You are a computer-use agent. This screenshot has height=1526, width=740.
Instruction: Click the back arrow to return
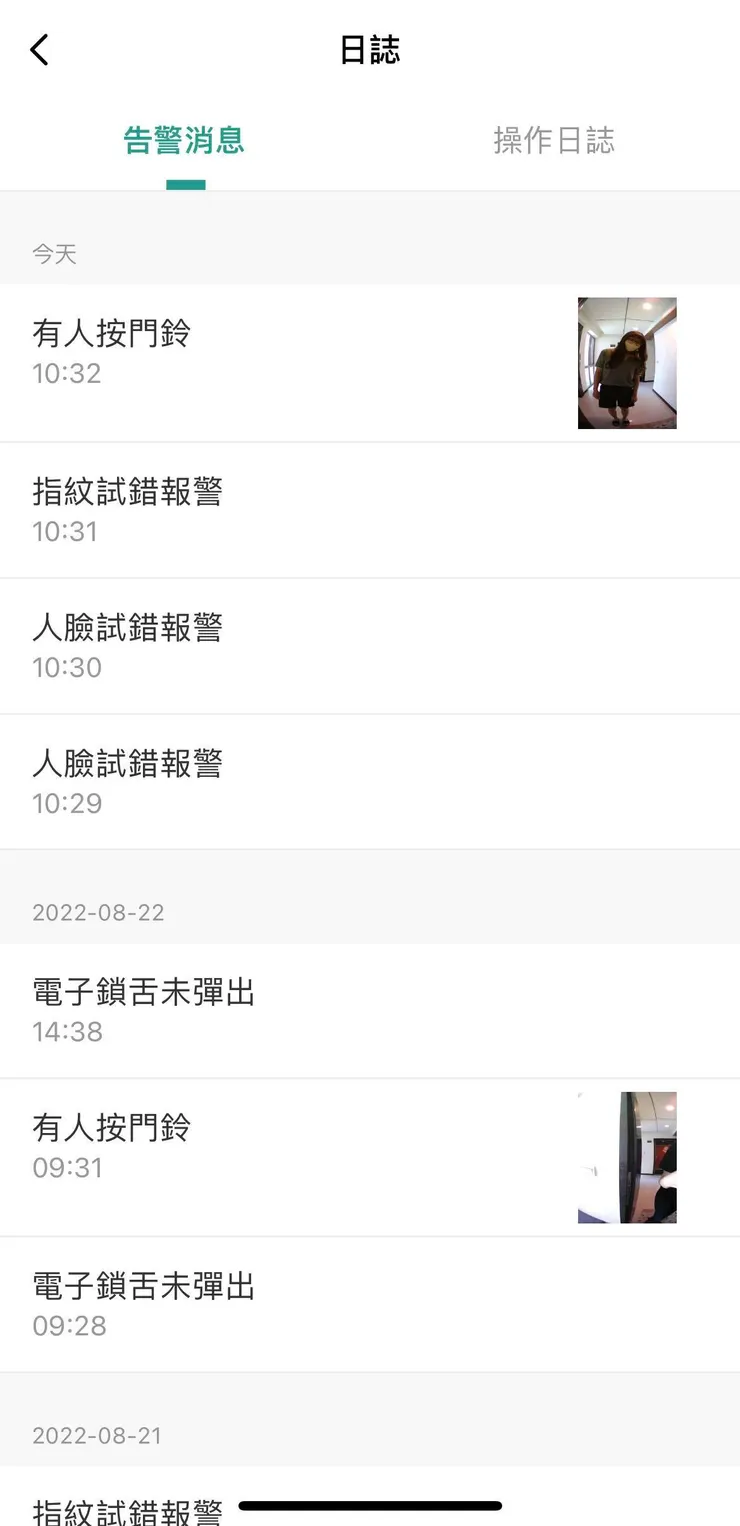[39, 49]
